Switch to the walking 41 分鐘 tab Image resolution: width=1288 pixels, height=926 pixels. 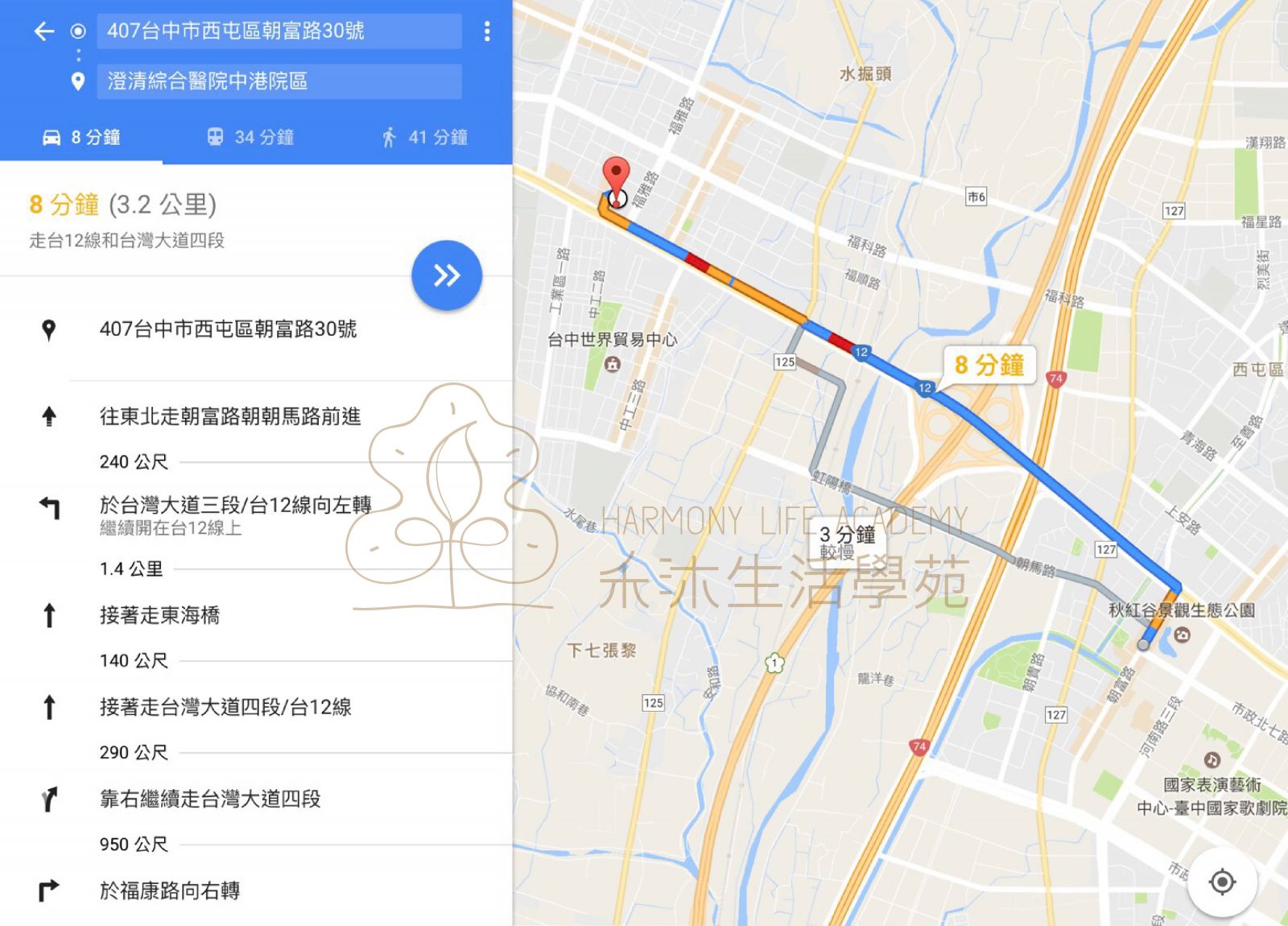[x=425, y=137]
